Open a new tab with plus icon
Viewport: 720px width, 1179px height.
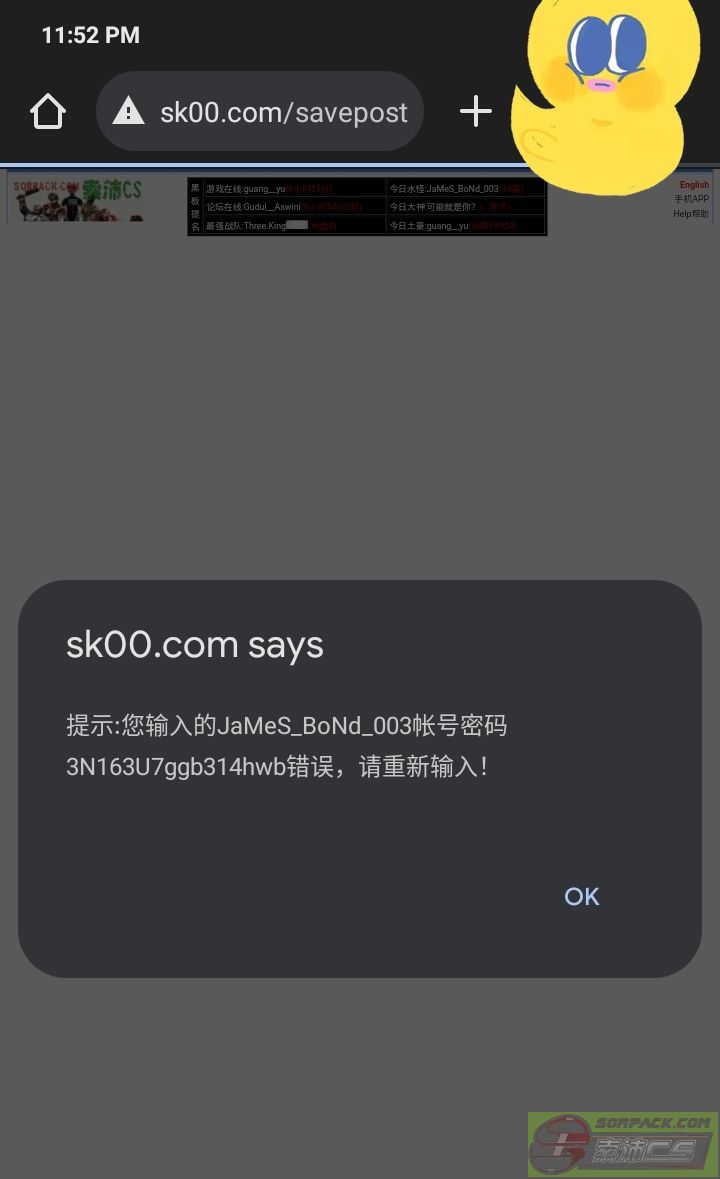coord(476,111)
